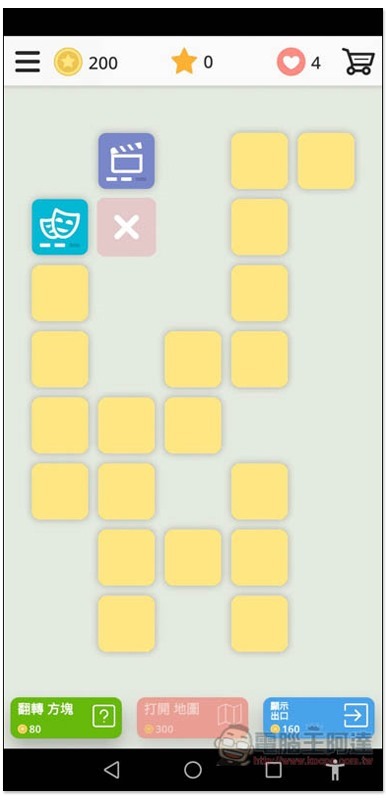Tap the gold coin balance icon
386x800 pixels.
68,62
